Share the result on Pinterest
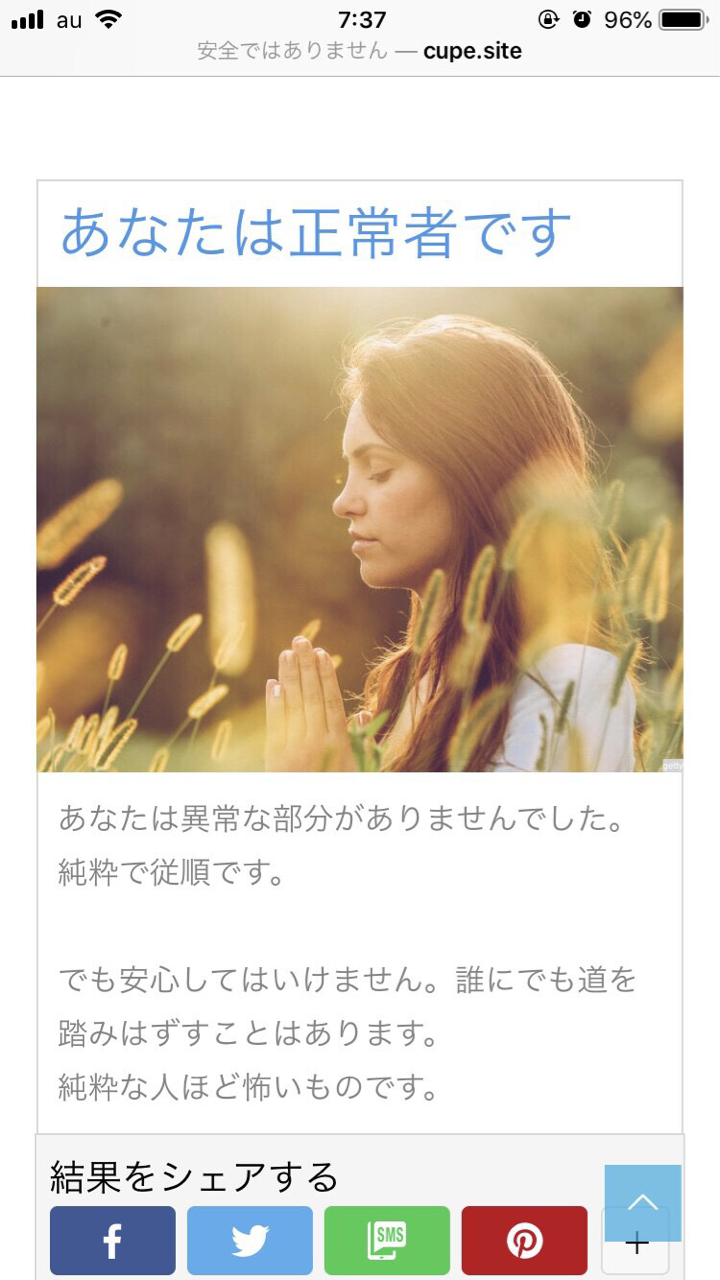Screen dimensions: 720x1280 pyautogui.click(x=524, y=1241)
